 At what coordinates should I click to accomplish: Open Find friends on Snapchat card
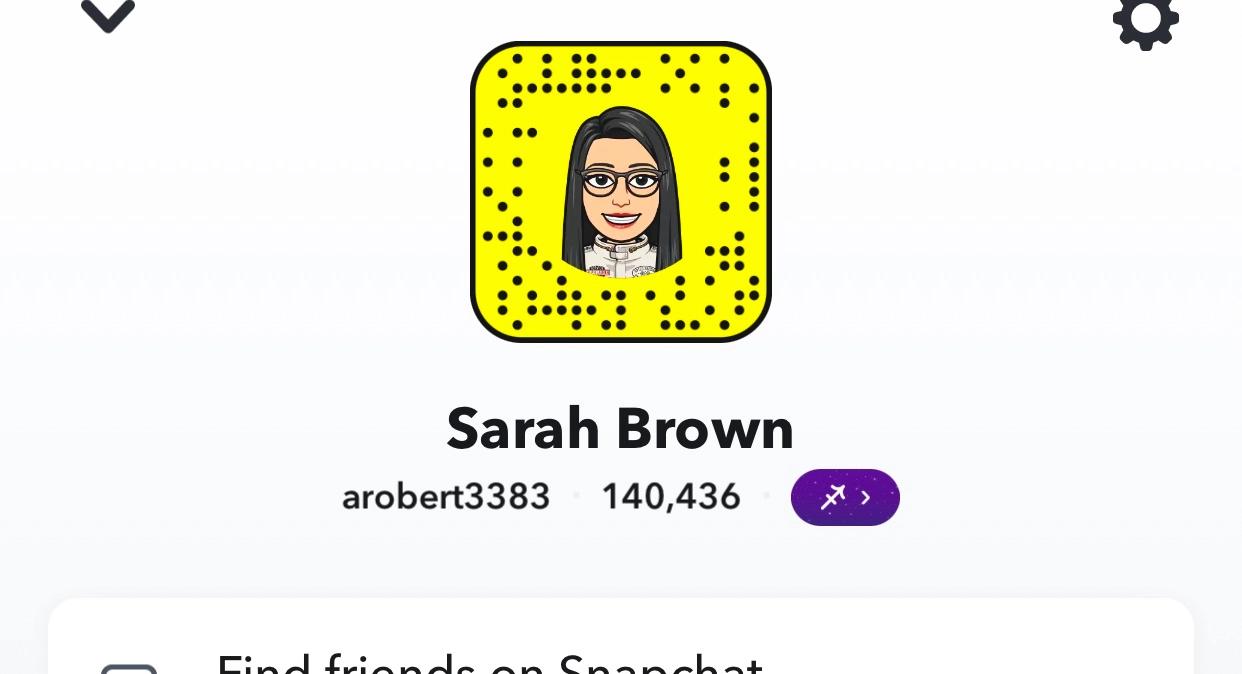[620, 650]
